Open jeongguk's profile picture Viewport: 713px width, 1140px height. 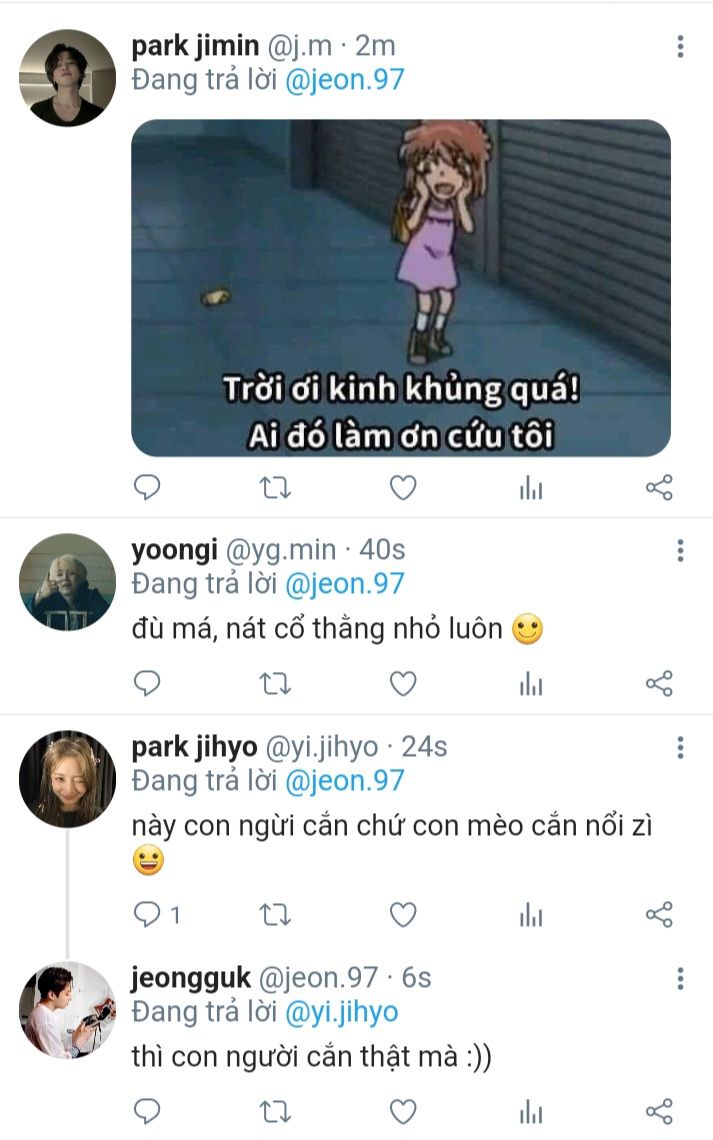pos(68,1010)
